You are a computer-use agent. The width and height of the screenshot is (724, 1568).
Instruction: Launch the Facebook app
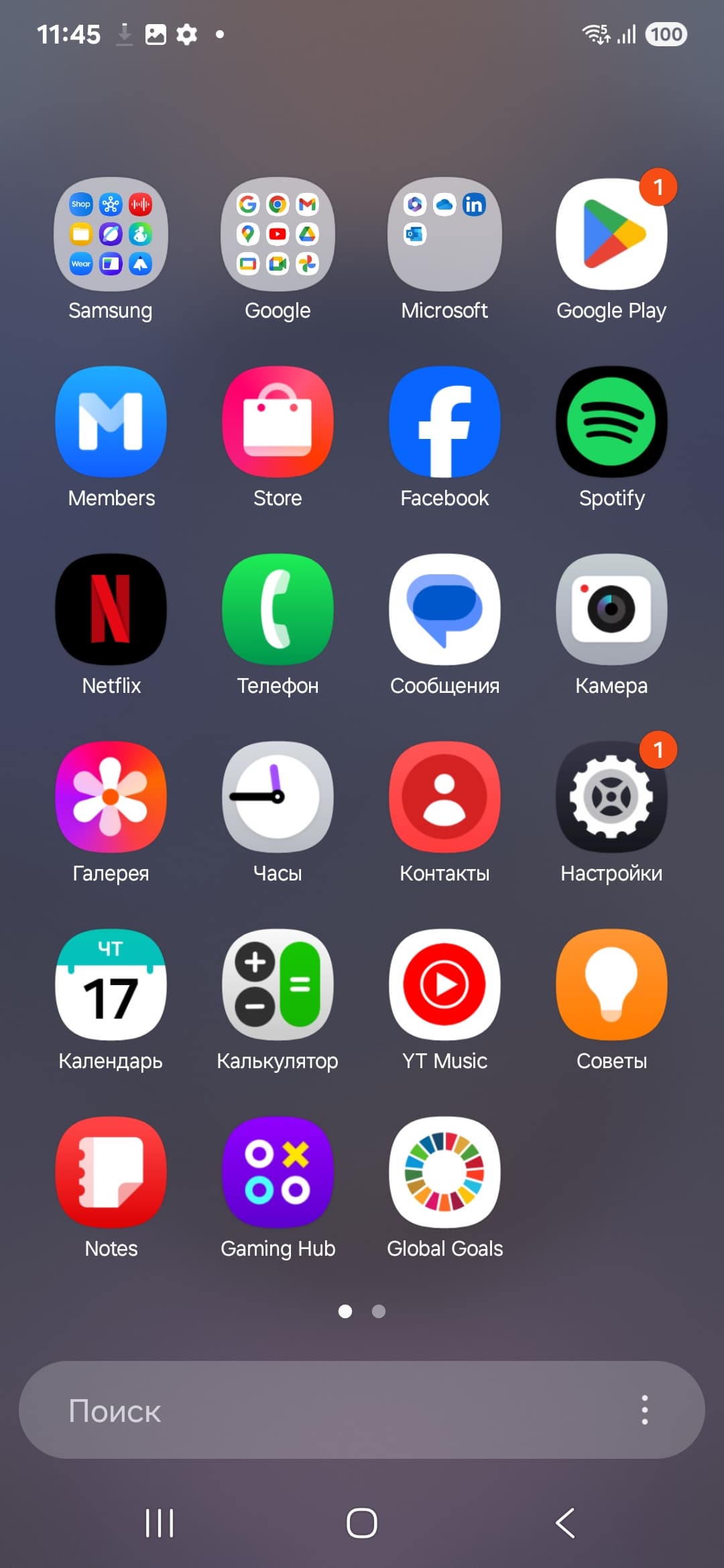pos(444,422)
